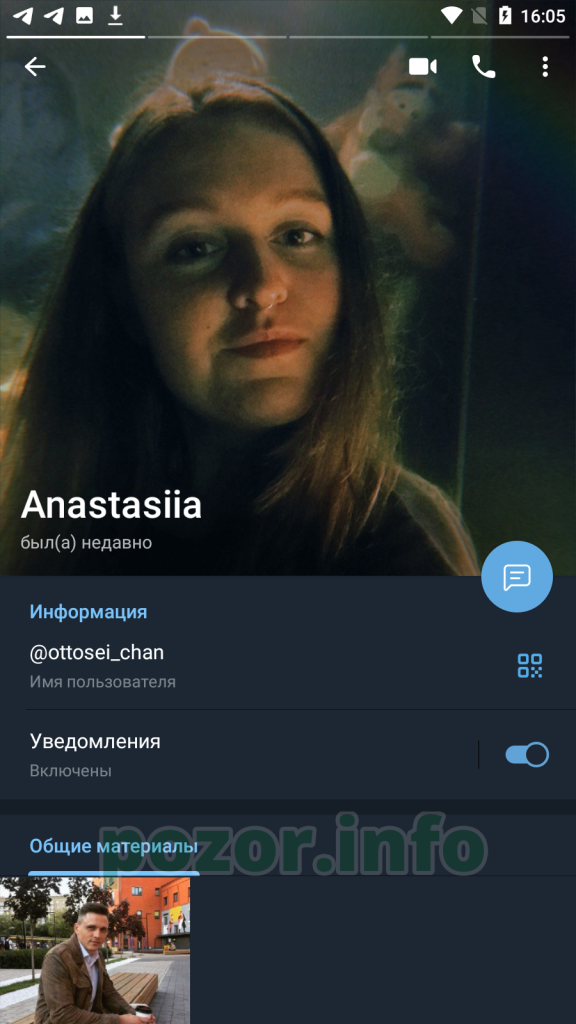
Task: Start a video call with Anastasiia
Action: point(423,67)
